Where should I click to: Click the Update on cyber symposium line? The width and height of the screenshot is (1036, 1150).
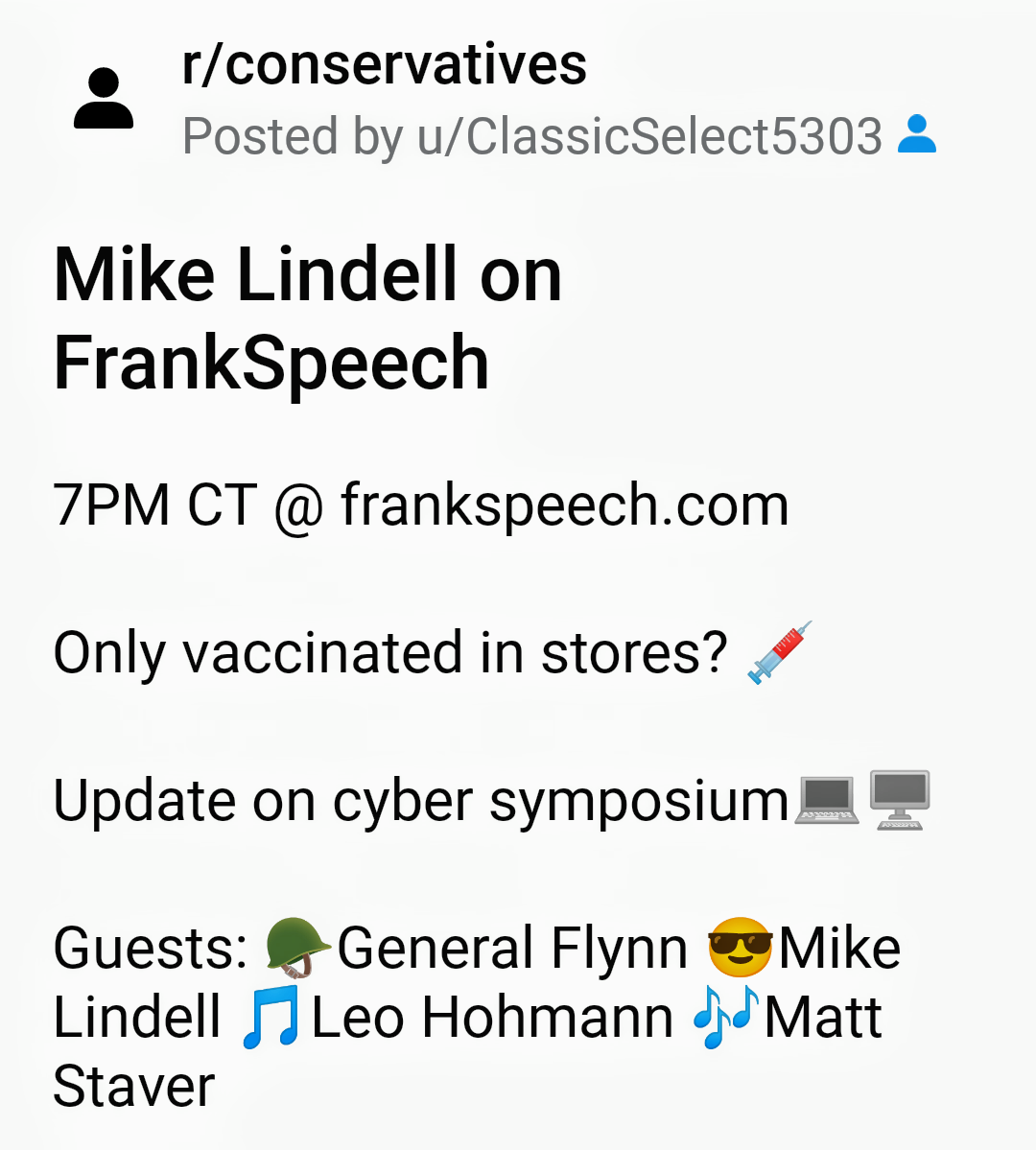(x=412, y=800)
